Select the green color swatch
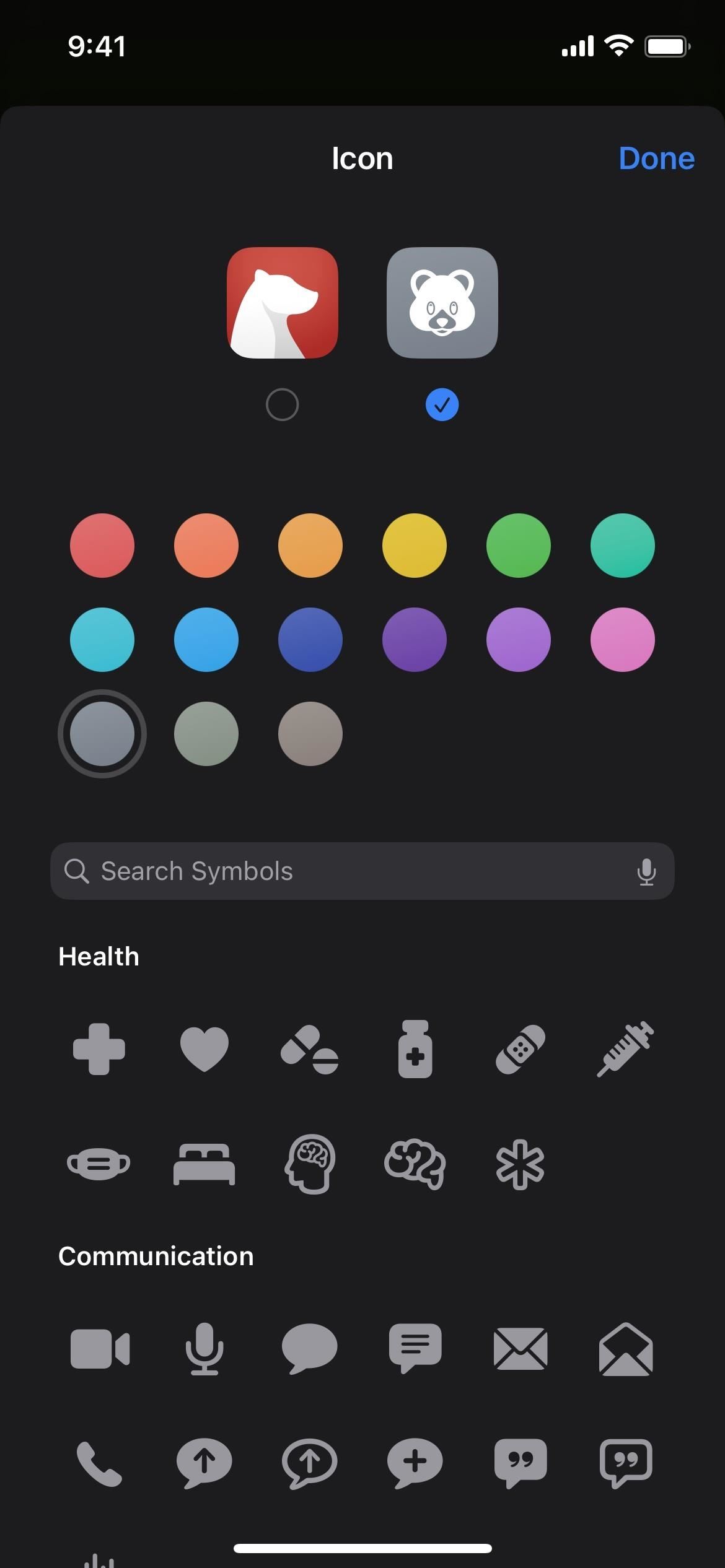Screen dimensions: 725x1568 point(518,546)
